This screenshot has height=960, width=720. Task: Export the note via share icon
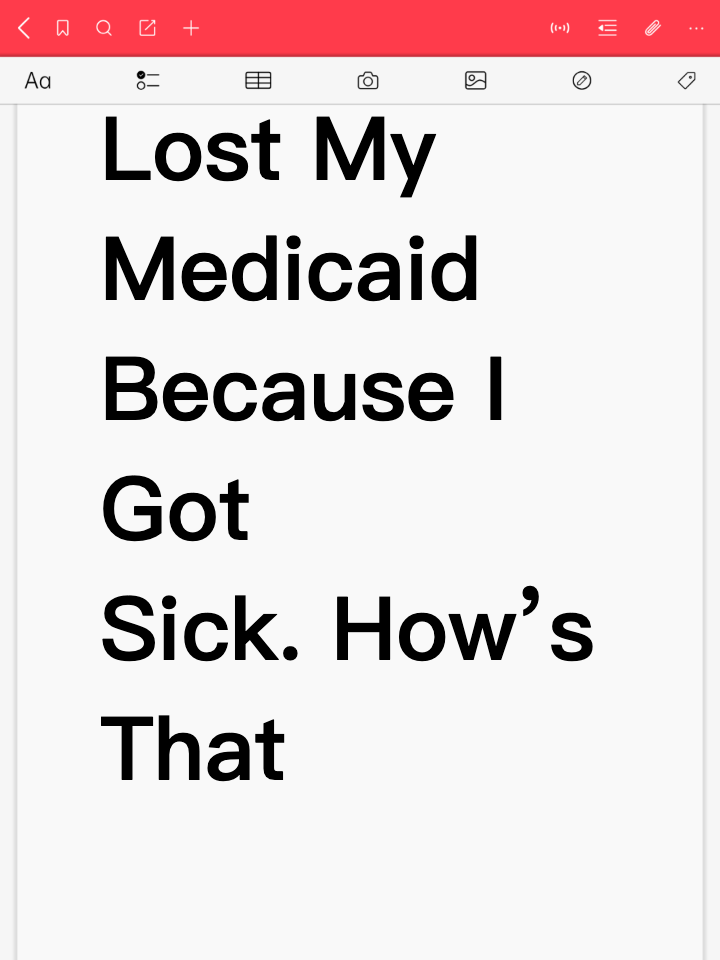click(x=147, y=28)
